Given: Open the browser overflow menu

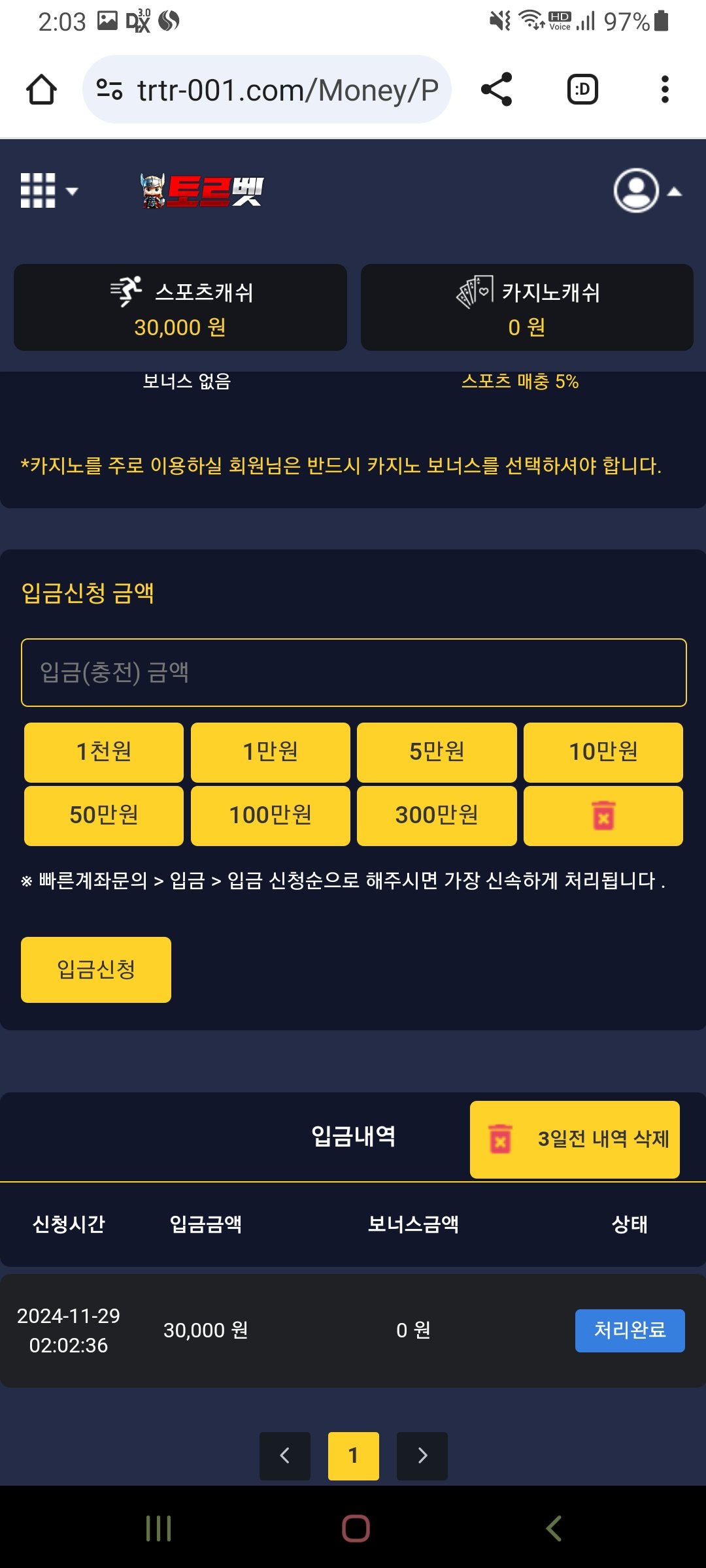Looking at the screenshot, I should [665, 90].
